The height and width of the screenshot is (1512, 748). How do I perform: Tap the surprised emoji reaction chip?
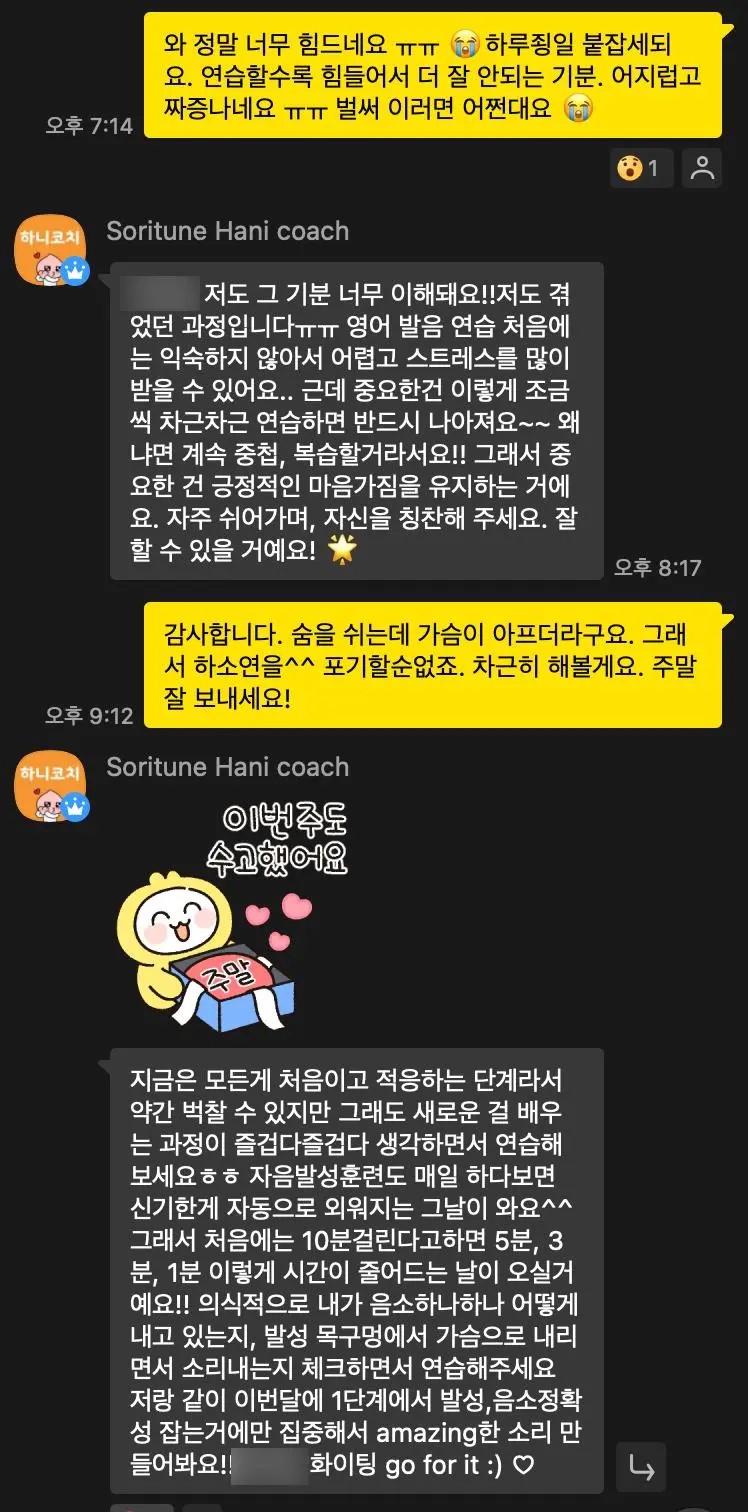[641, 168]
